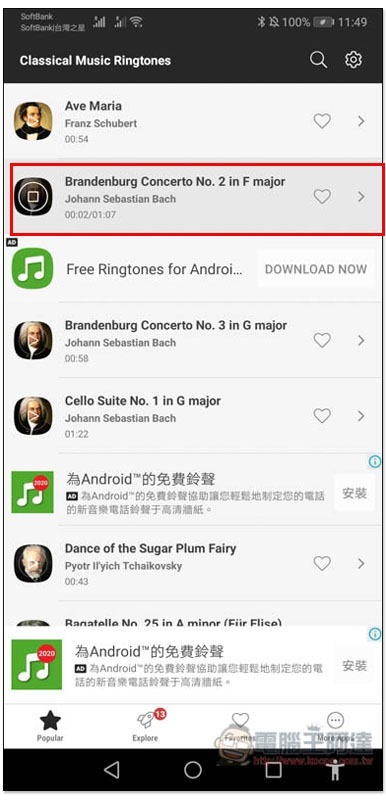Go to the Favorites tab

[x=240, y=727]
